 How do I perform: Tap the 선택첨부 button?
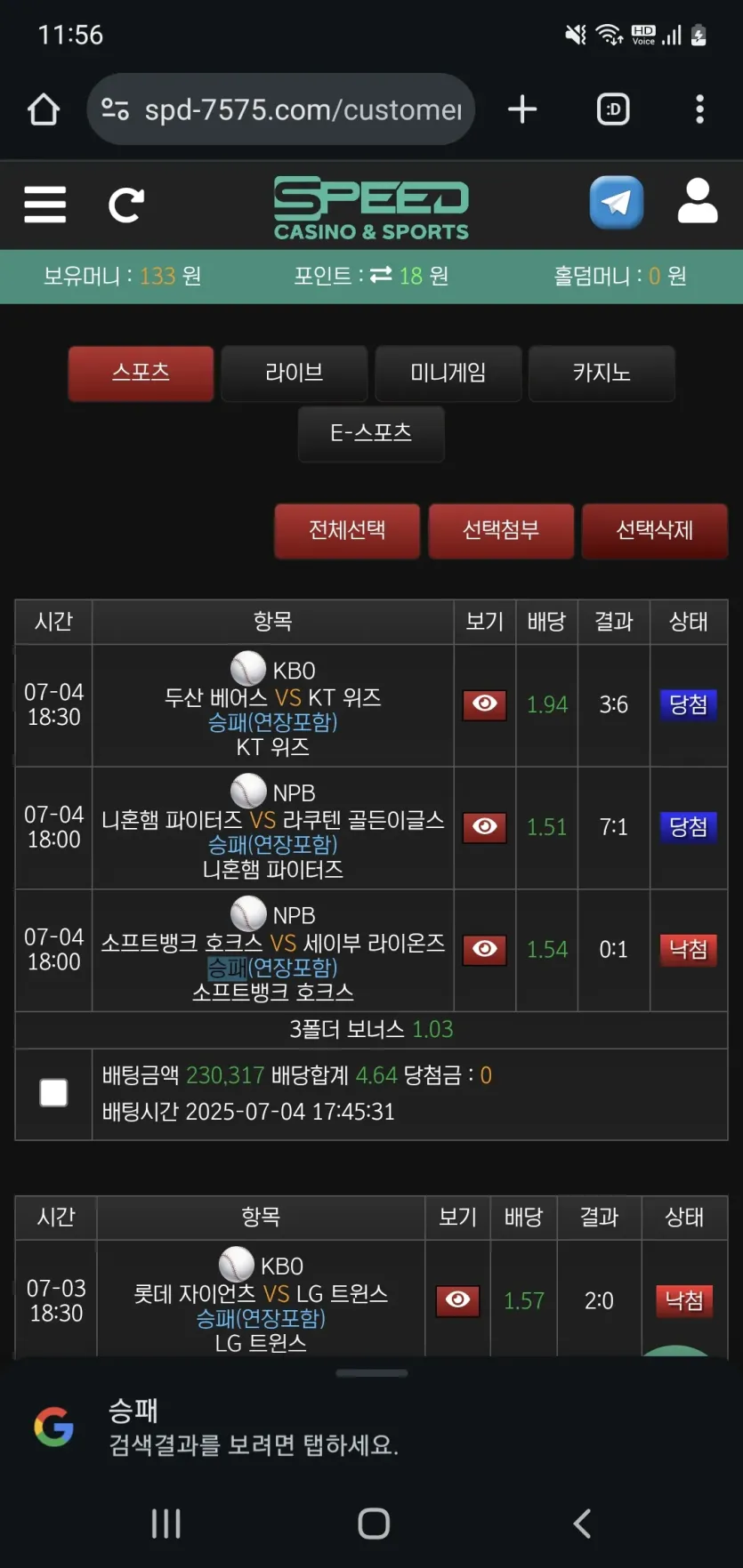[501, 531]
